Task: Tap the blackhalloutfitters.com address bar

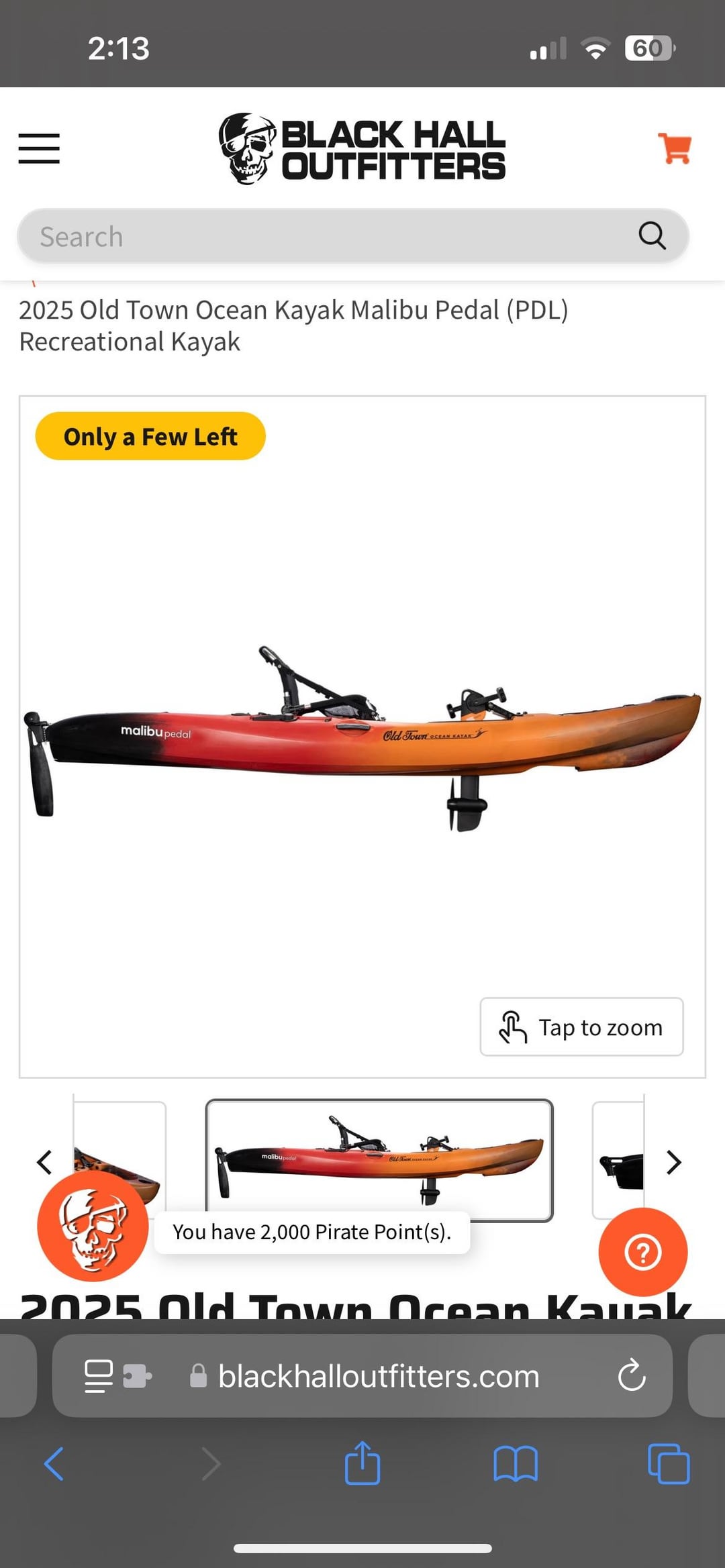Action: (x=378, y=1376)
